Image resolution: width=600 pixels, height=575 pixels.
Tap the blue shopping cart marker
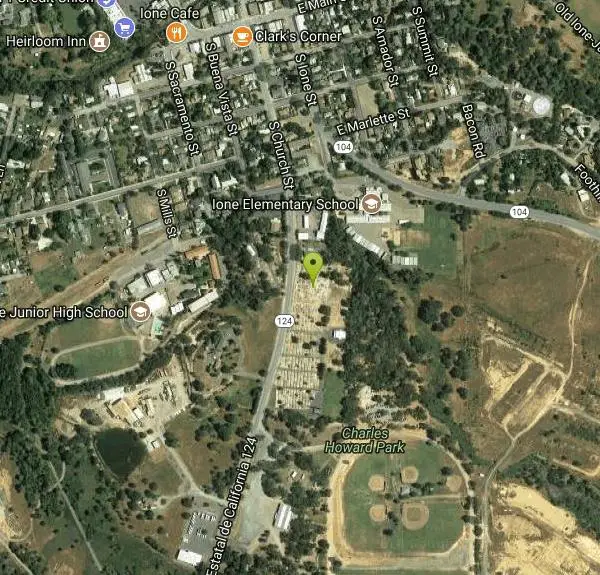coord(124,27)
